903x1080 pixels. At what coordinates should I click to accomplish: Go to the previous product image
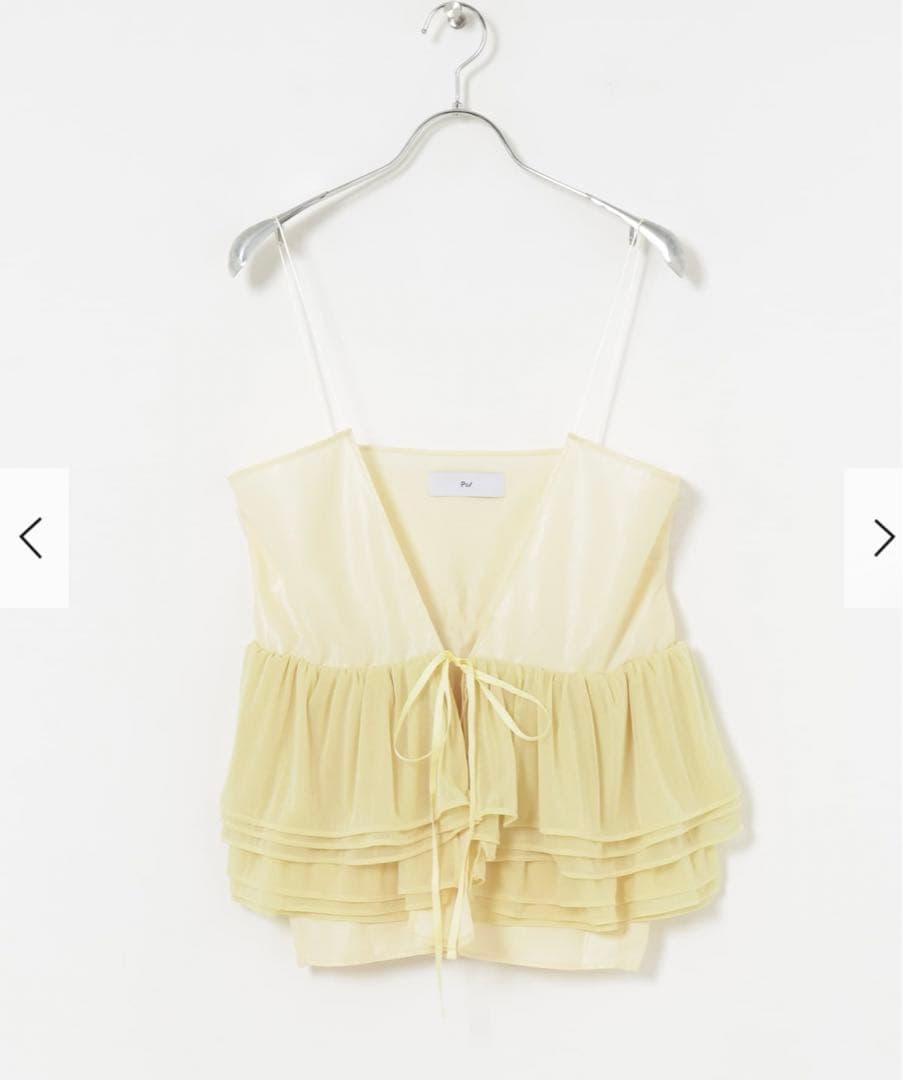32,538
